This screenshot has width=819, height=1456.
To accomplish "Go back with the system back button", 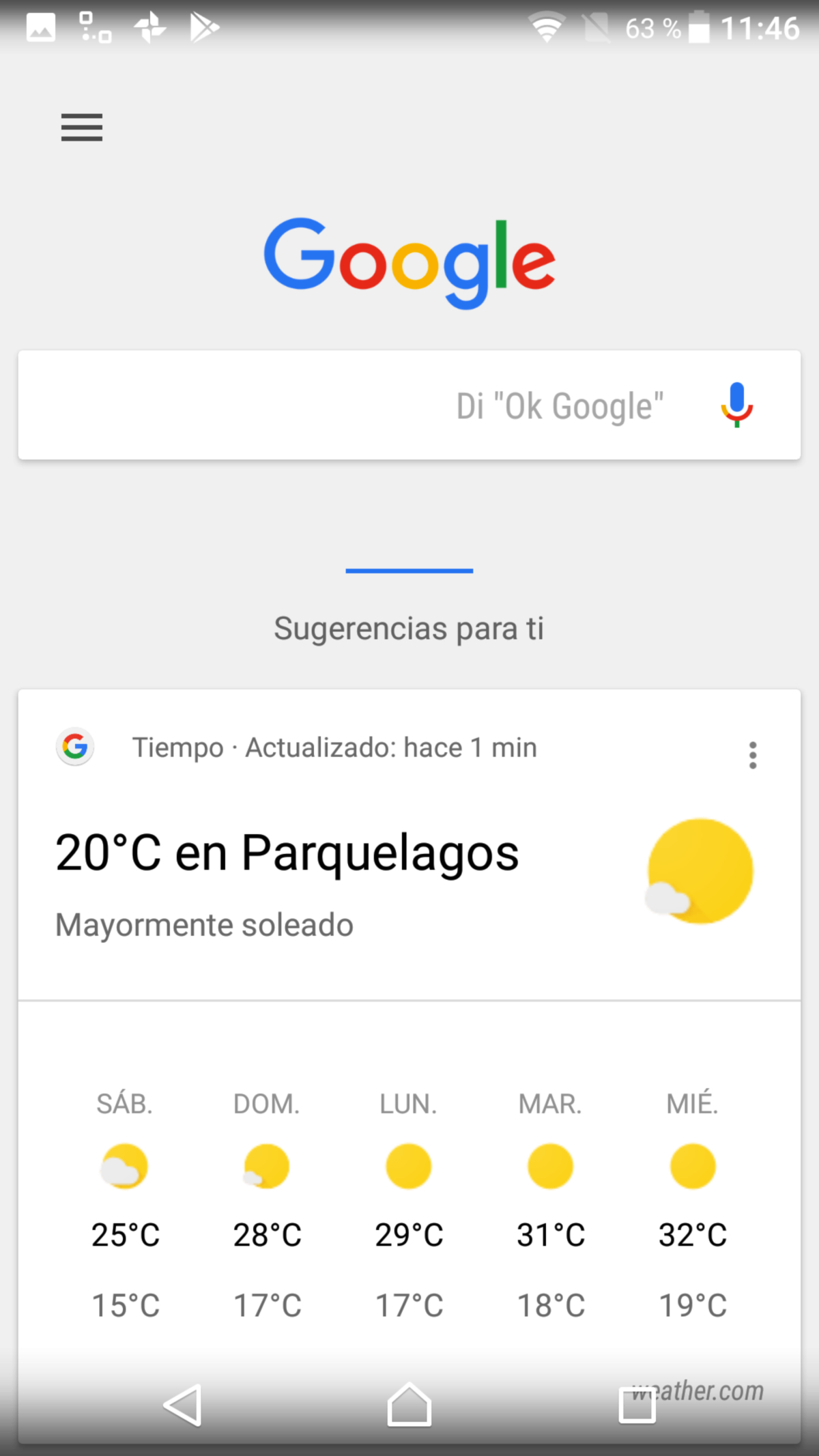I will pyautogui.click(x=182, y=1406).
